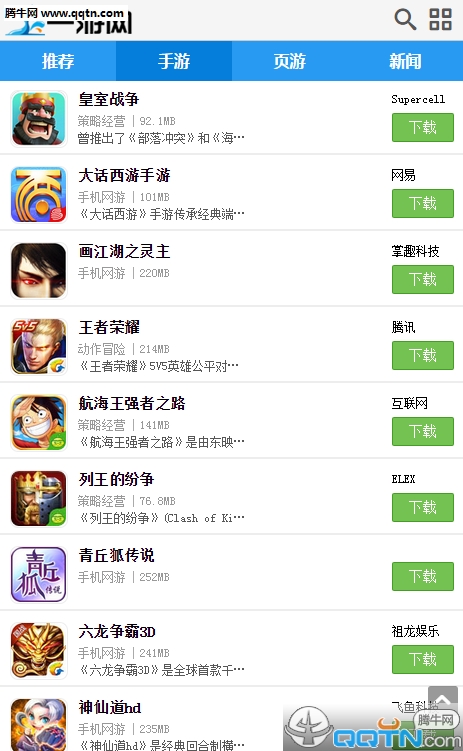Open the 画江湖之灵主 app icon
This screenshot has height=751, width=463.
[39, 271]
